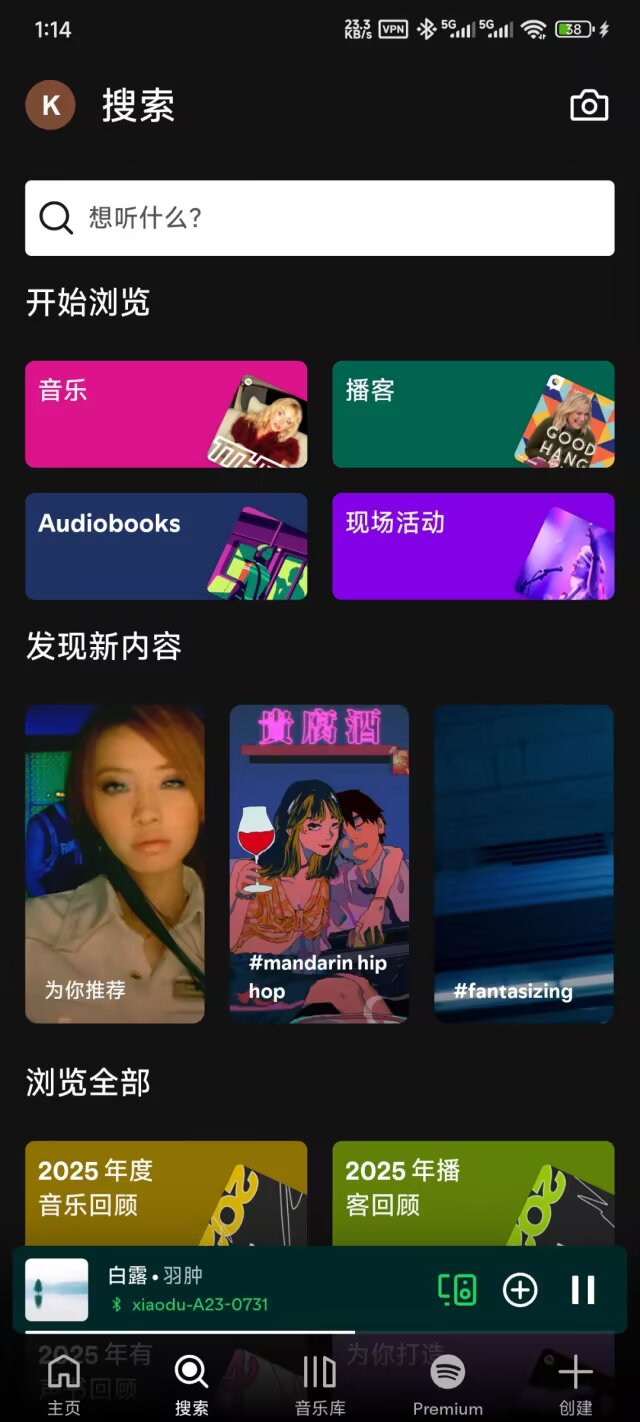Screen dimensions: 640x1422
Task: Browse the 播客 category card
Action: pos(473,414)
